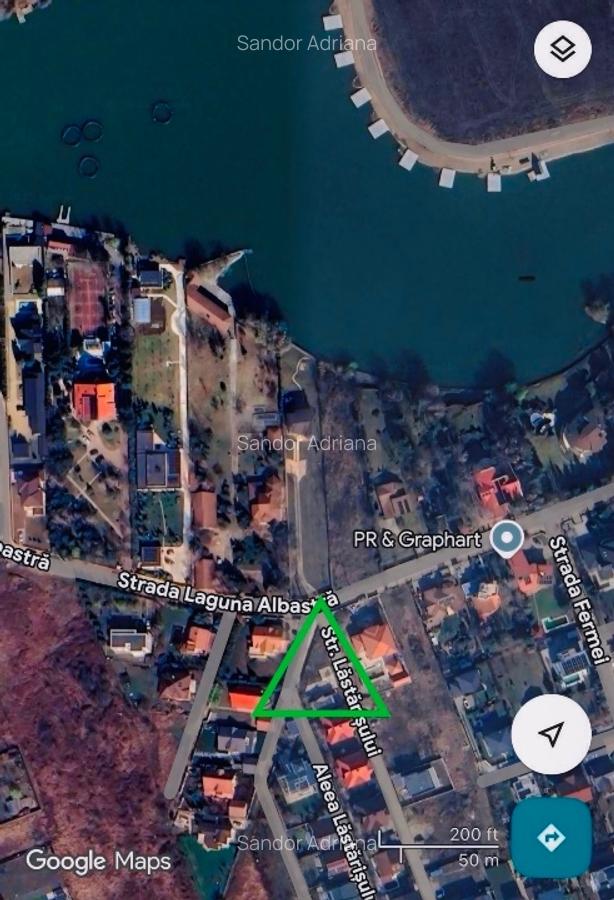Center map on my current location
This screenshot has width=614, height=900.
(551, 735)
